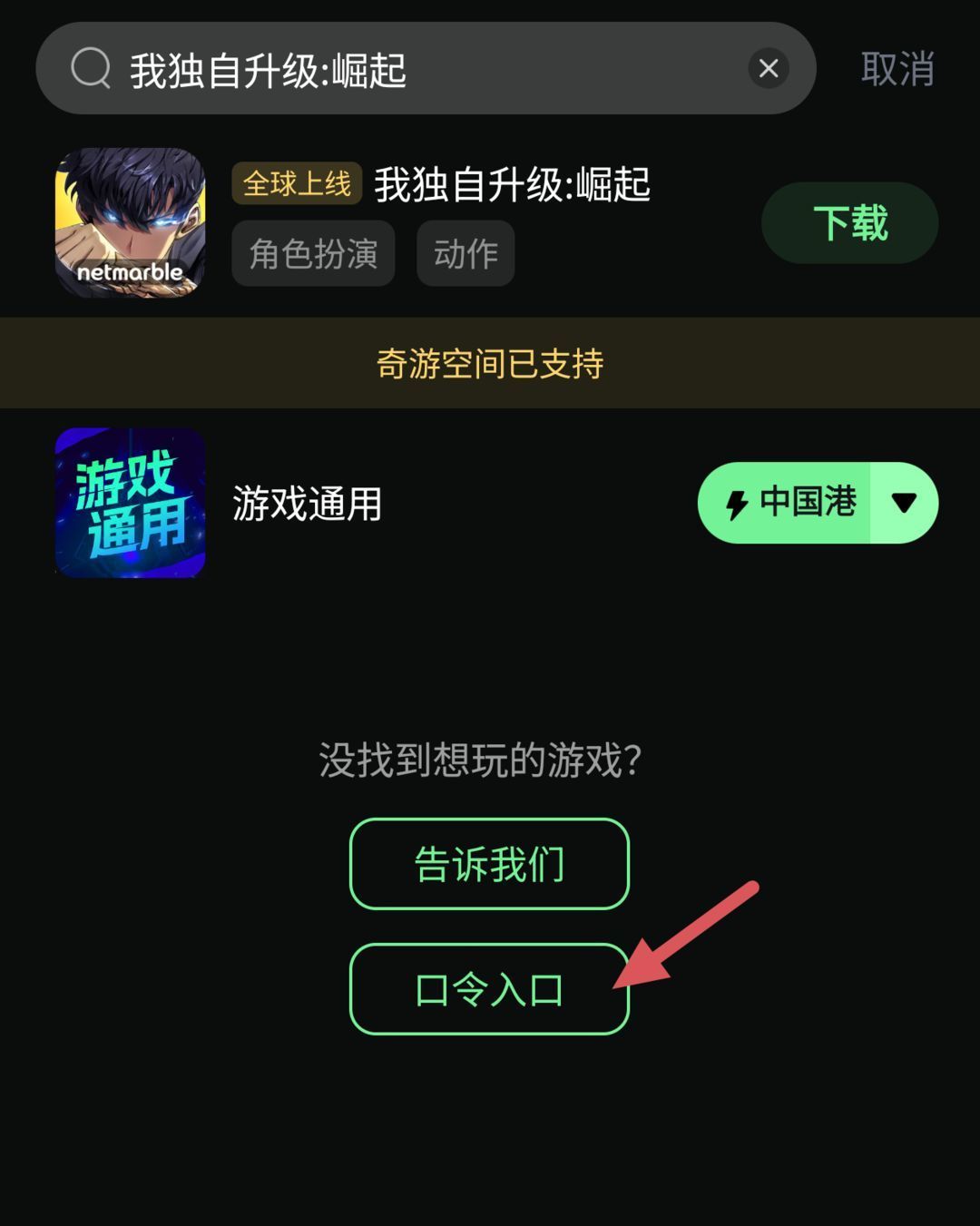Expand the server dropdown arrow next to 中国港
This screenshot has height=1226, width=980.
tap(901, 502)
